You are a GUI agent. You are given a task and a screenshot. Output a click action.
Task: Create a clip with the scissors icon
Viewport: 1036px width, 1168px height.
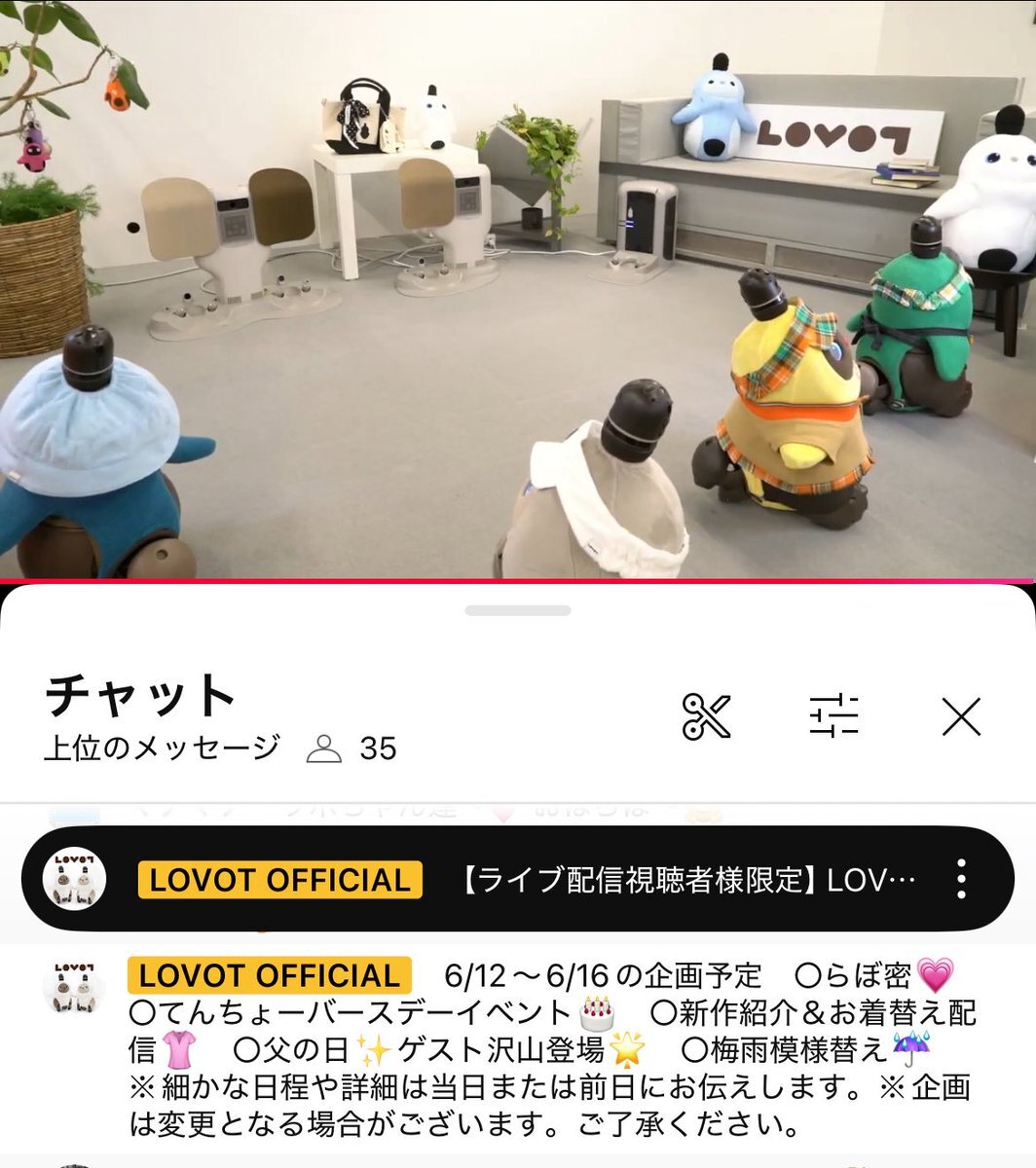tap(706, 717)
